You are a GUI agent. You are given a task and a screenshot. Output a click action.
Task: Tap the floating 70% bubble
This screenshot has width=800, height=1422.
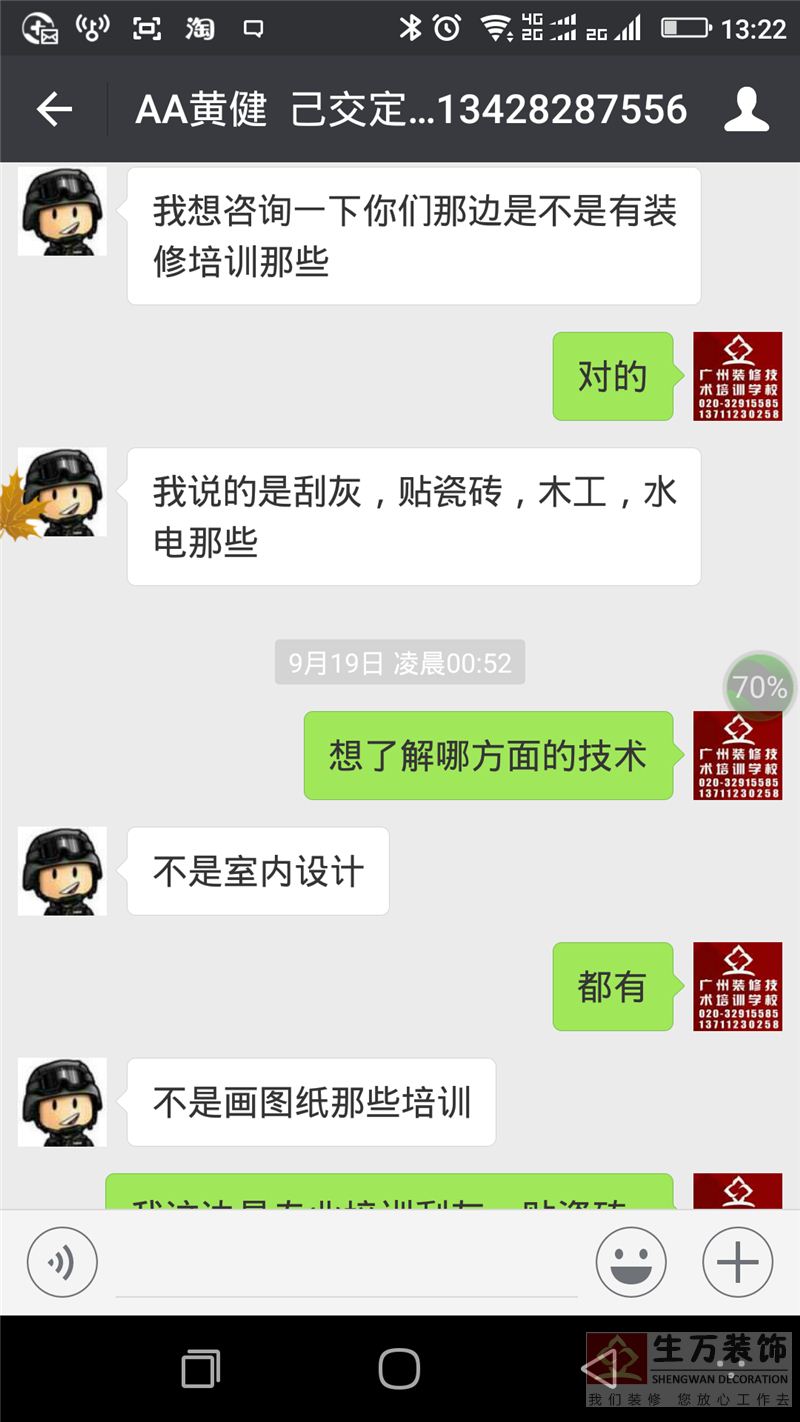759,687
